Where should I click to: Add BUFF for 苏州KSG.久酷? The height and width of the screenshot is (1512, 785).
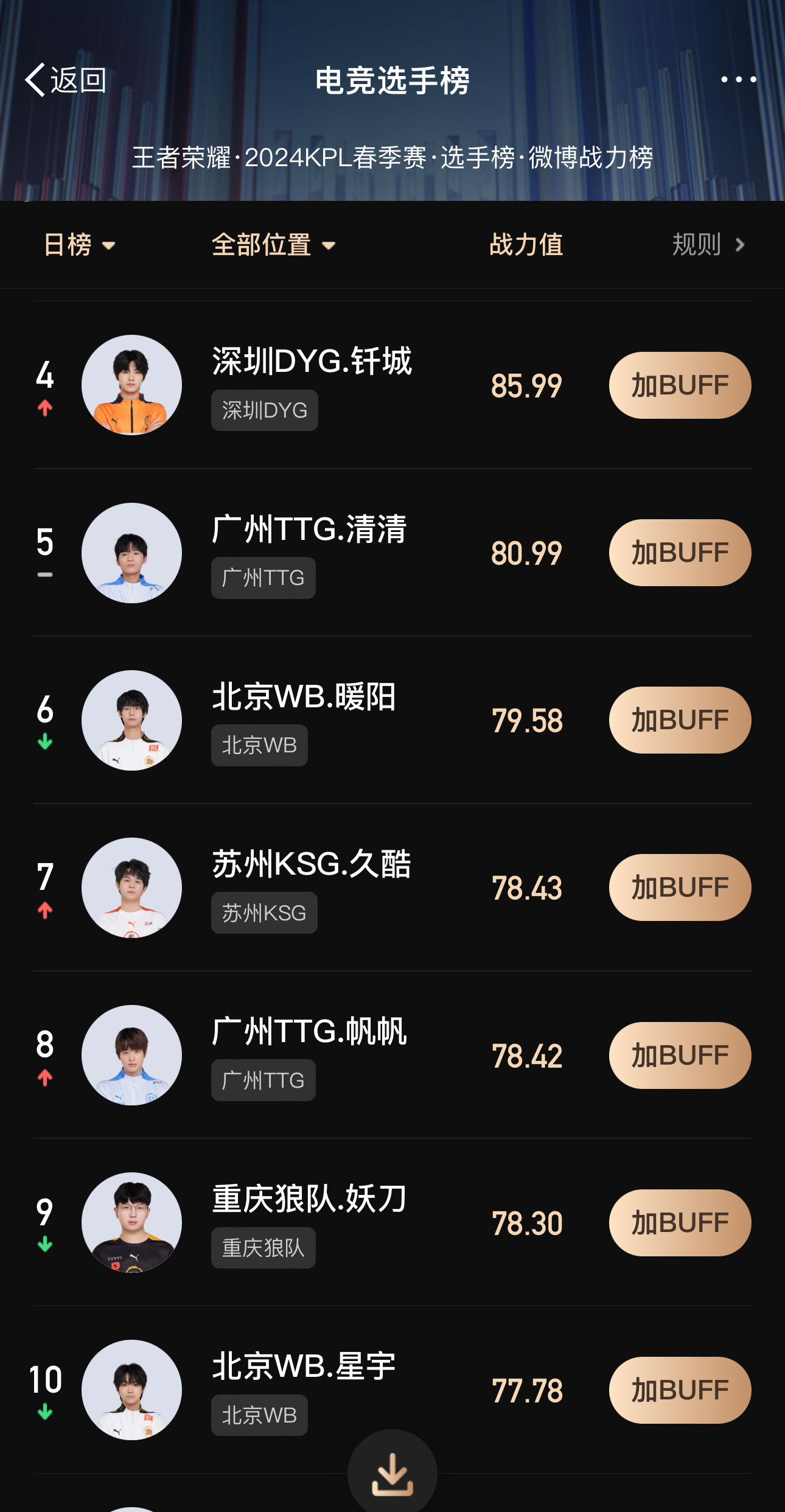point(680,887)
